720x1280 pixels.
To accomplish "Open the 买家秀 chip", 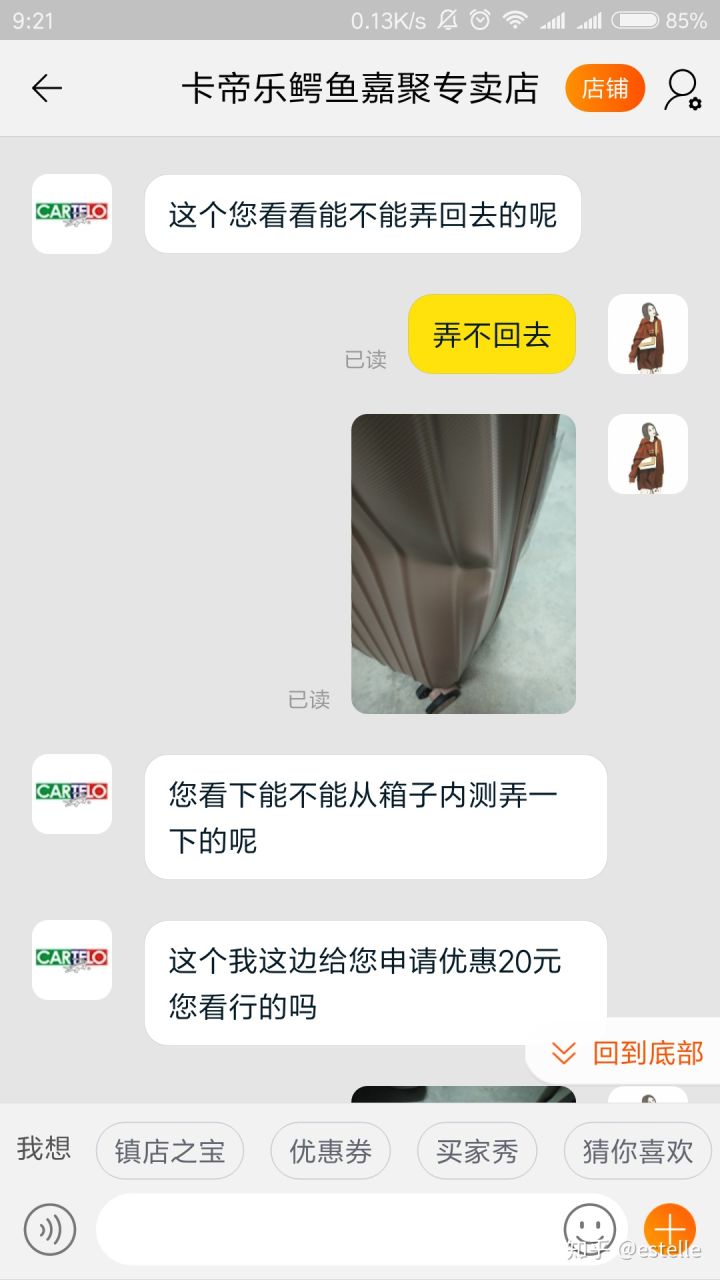I will [477, 1151].
